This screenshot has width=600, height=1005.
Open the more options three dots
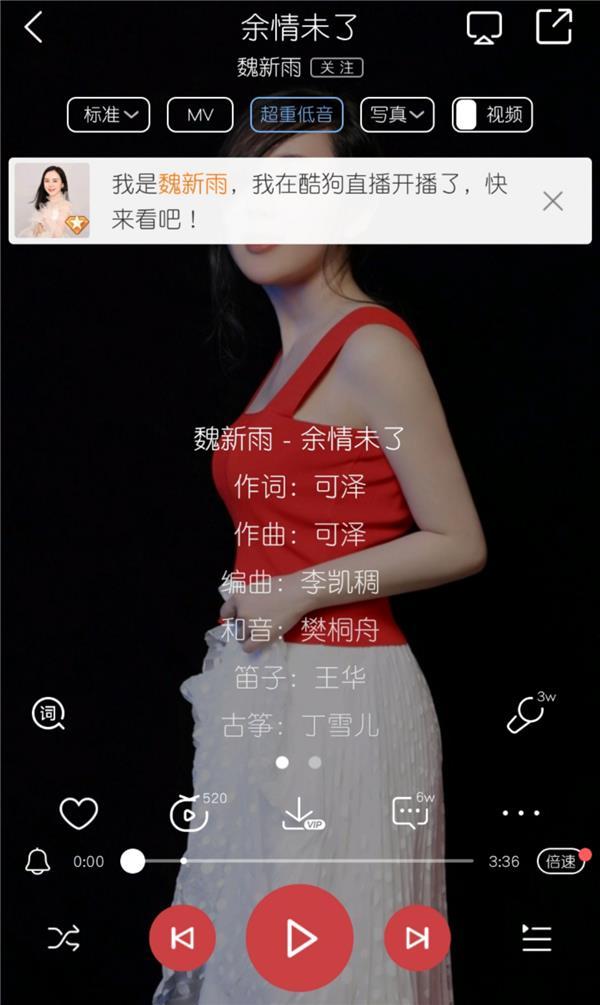coord(521,813)
